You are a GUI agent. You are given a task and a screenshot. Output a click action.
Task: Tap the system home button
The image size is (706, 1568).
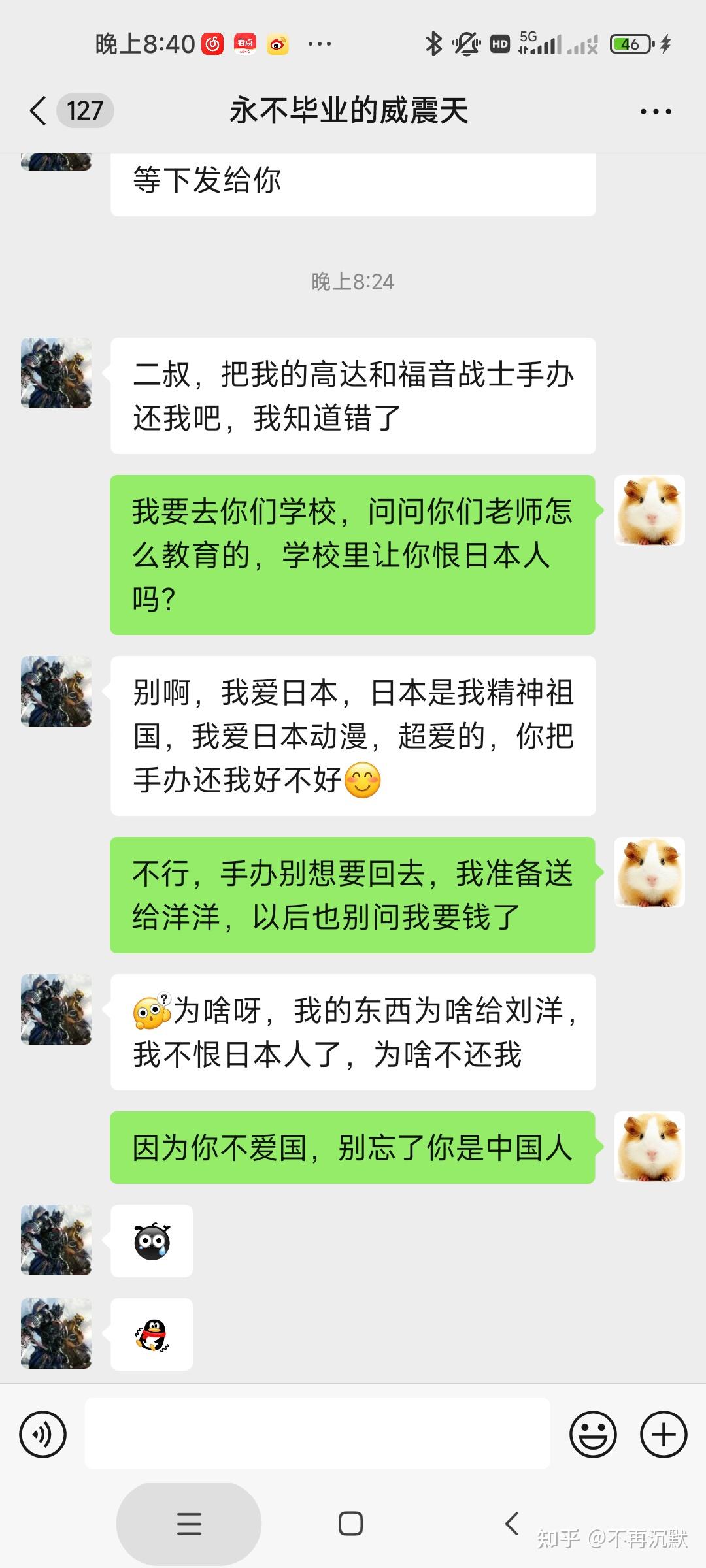(x=351, y=1524)
